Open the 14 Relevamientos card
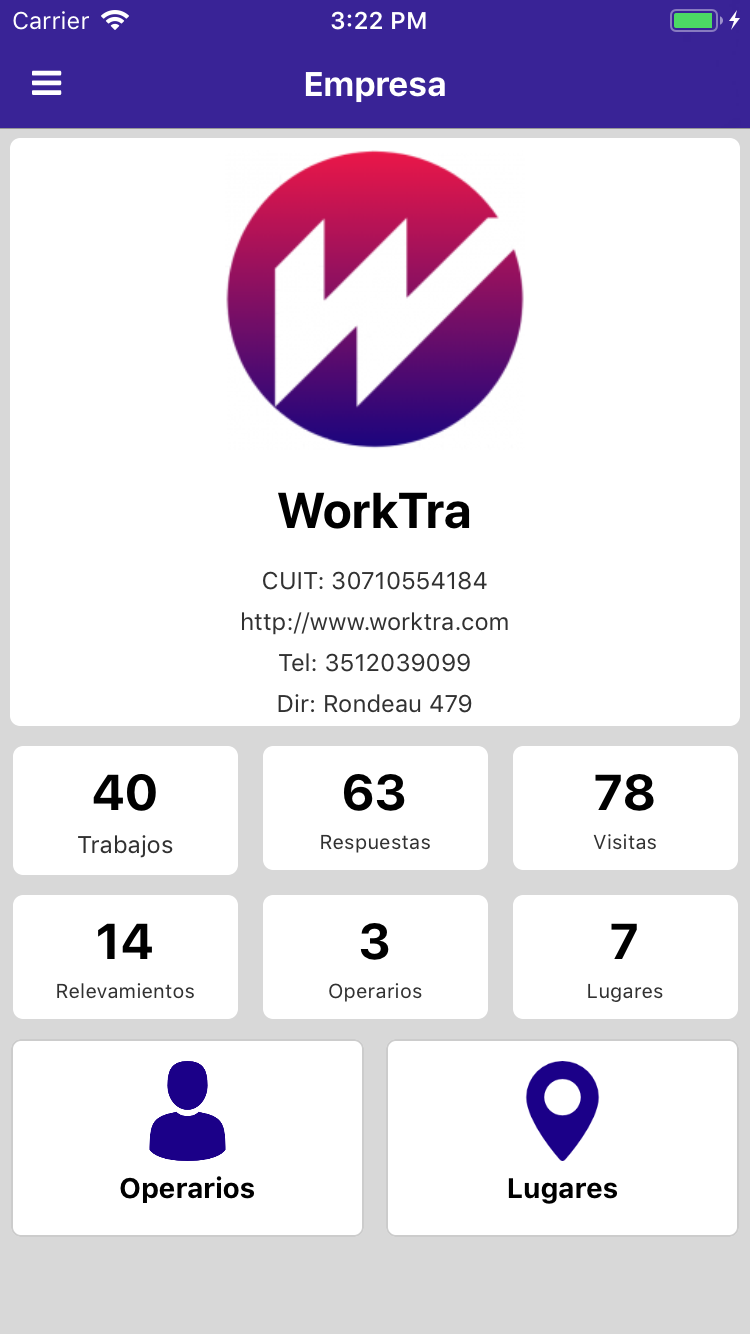The width and height of the screenshot is (750, 1334). (125, 957)
